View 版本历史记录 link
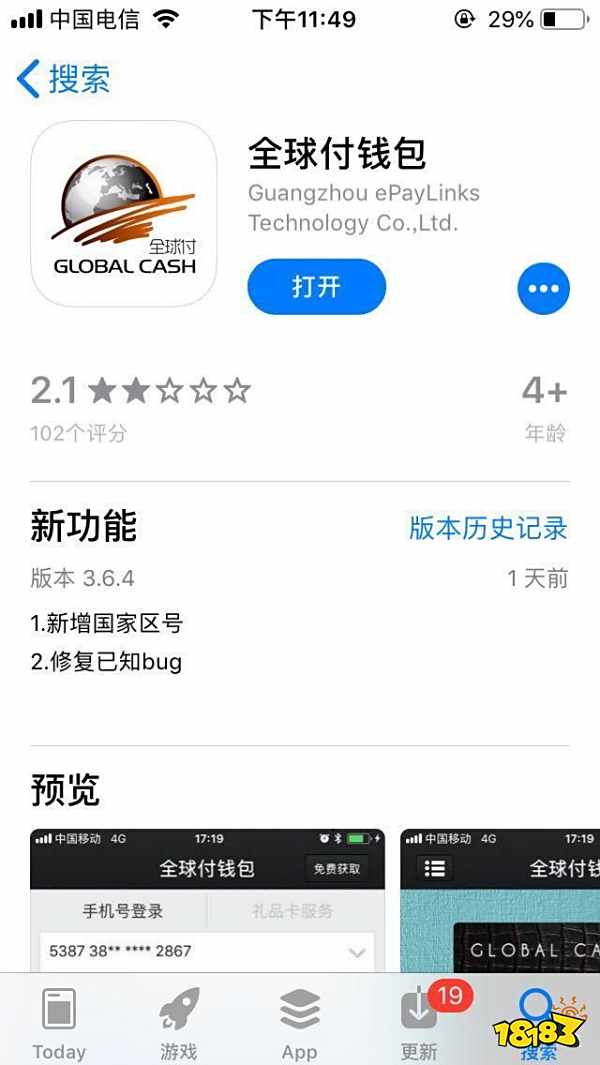The width and height of the screenshot is (600, 1065). pyautogui.click(x=488, y=527)
